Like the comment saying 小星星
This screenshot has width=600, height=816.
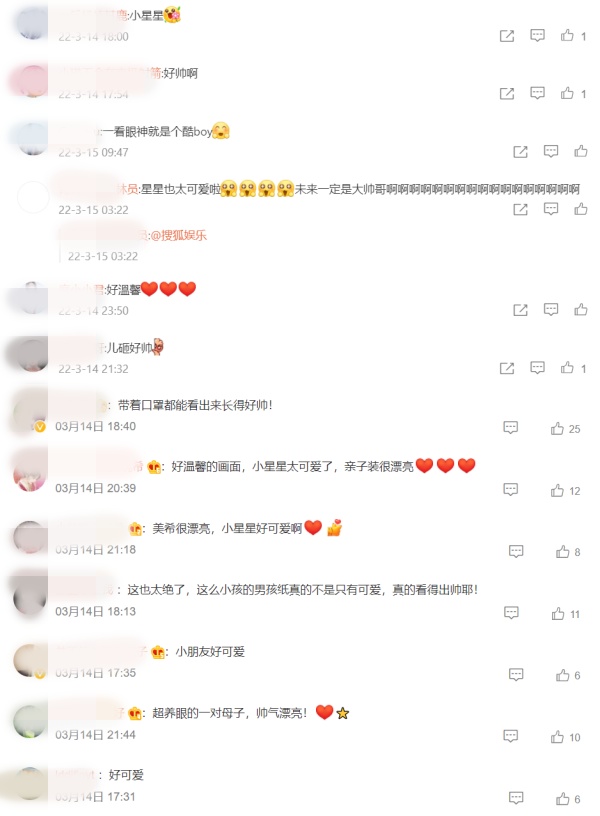point(567,36)
